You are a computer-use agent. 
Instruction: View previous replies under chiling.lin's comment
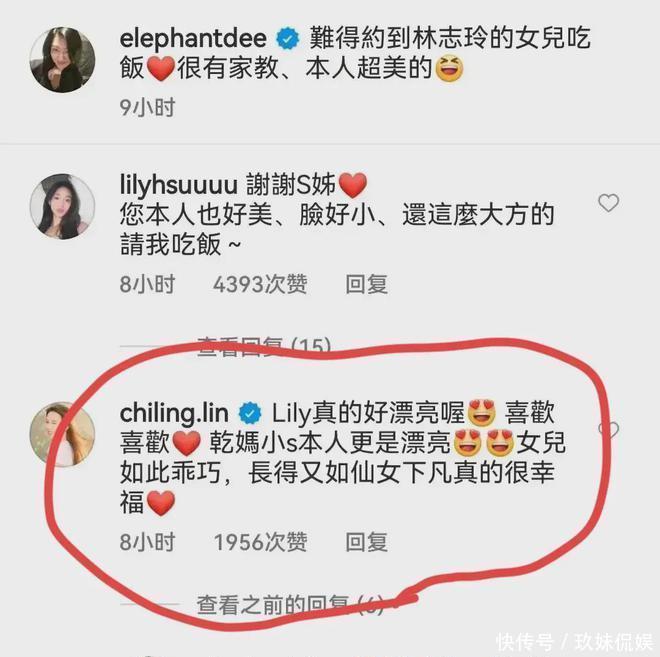[290, 604]
